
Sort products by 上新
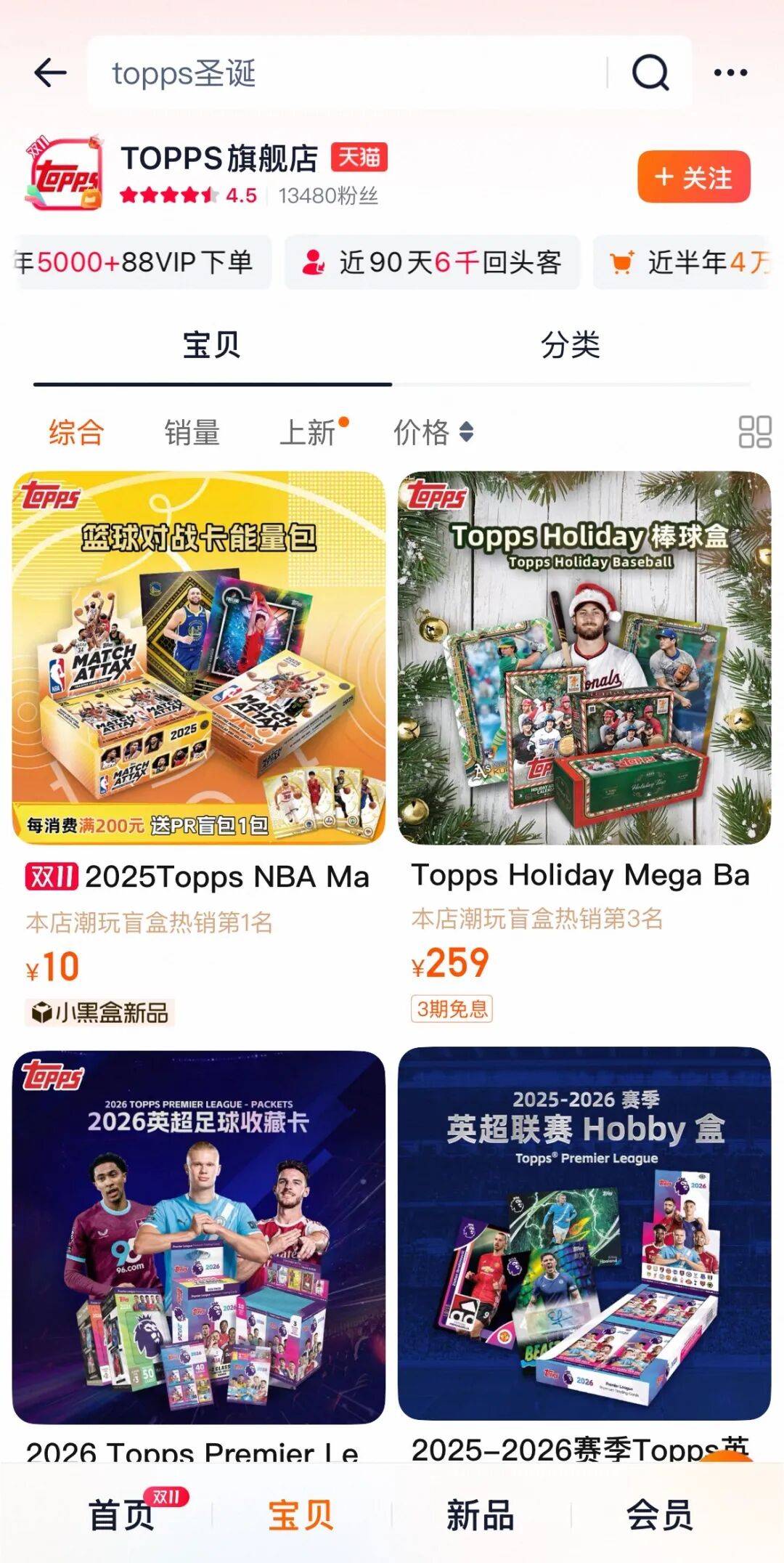(x=308, y=433)
